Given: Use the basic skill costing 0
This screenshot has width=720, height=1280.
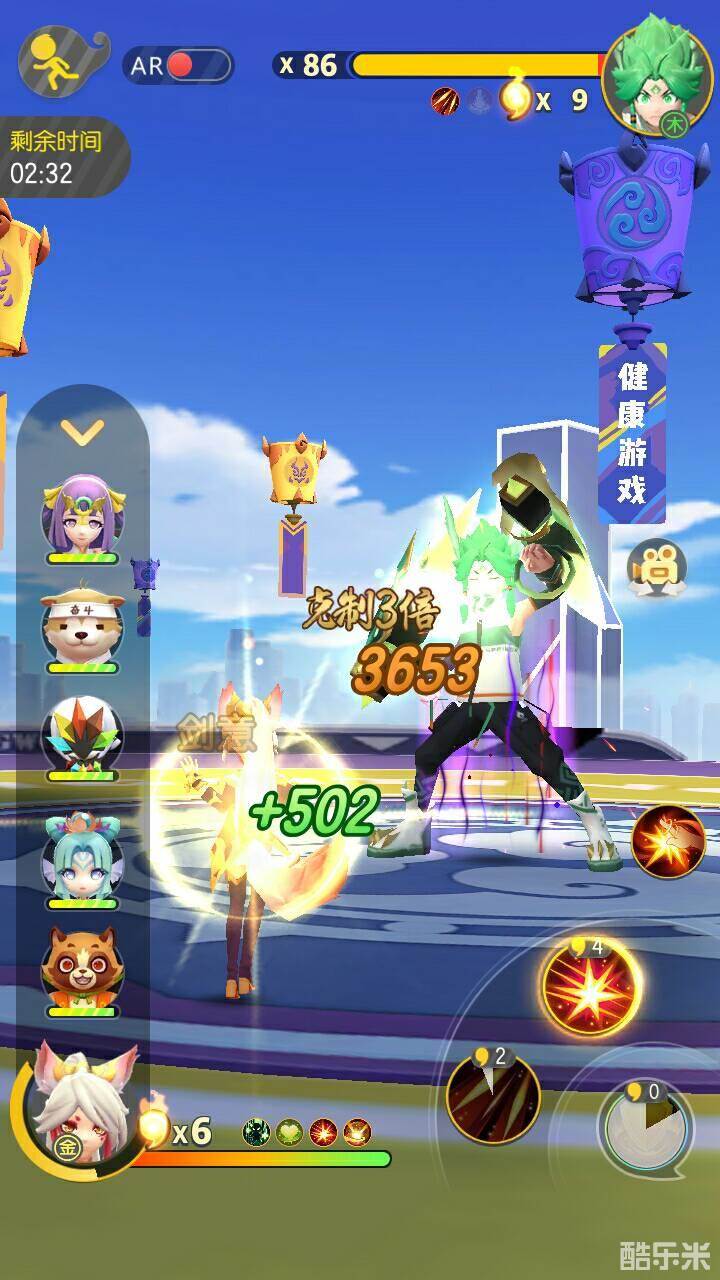Looking at the screenshot, I should pos(645,1126).
